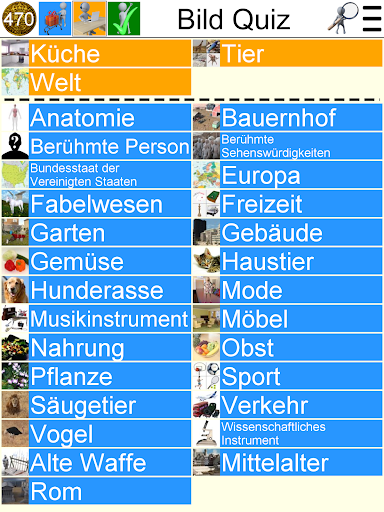Select the Tier category
The image size is (384, 512).
coord(287,53)
